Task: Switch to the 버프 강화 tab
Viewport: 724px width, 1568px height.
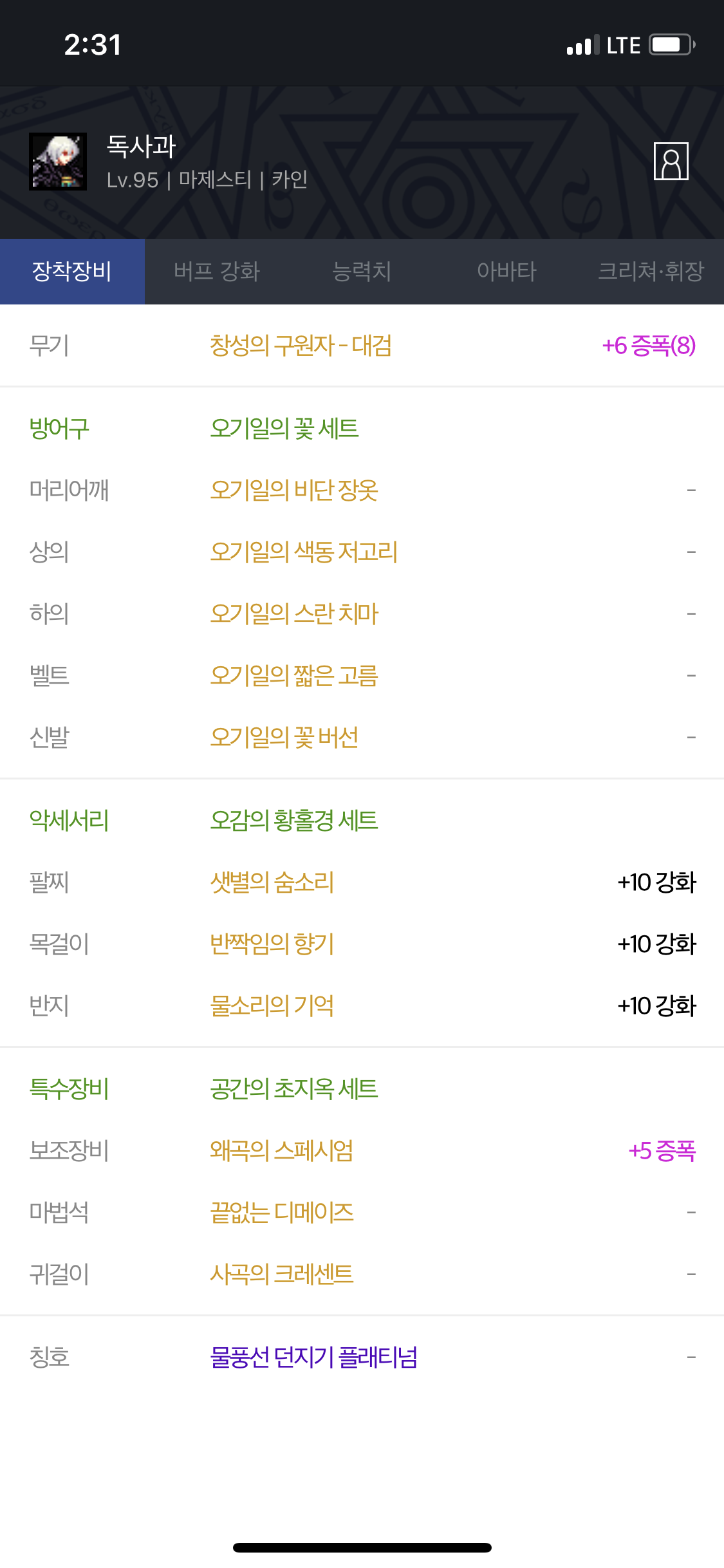Action: pos(217,272)
